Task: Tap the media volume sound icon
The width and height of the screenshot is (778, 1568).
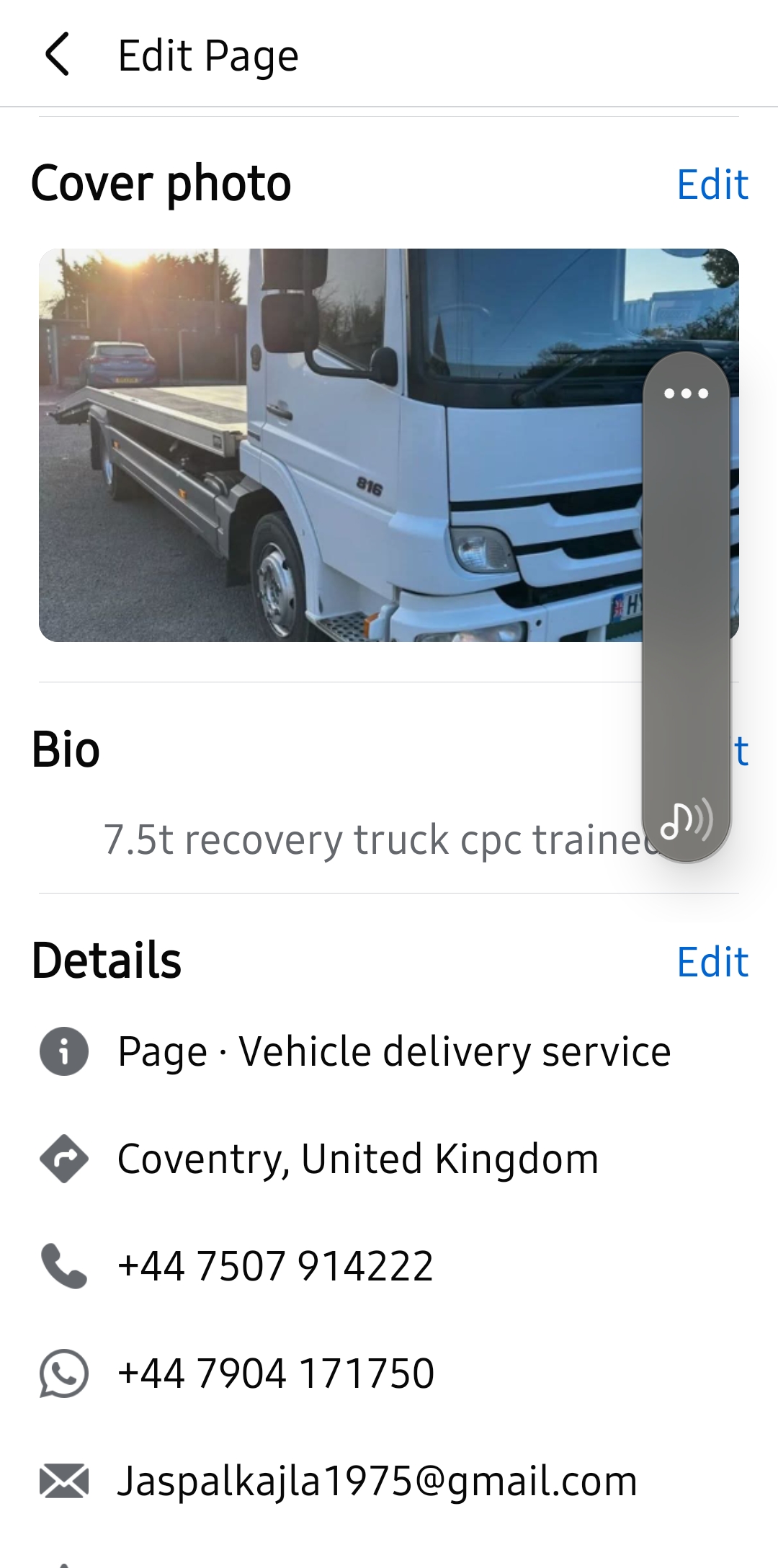Action: coord(686,821)
